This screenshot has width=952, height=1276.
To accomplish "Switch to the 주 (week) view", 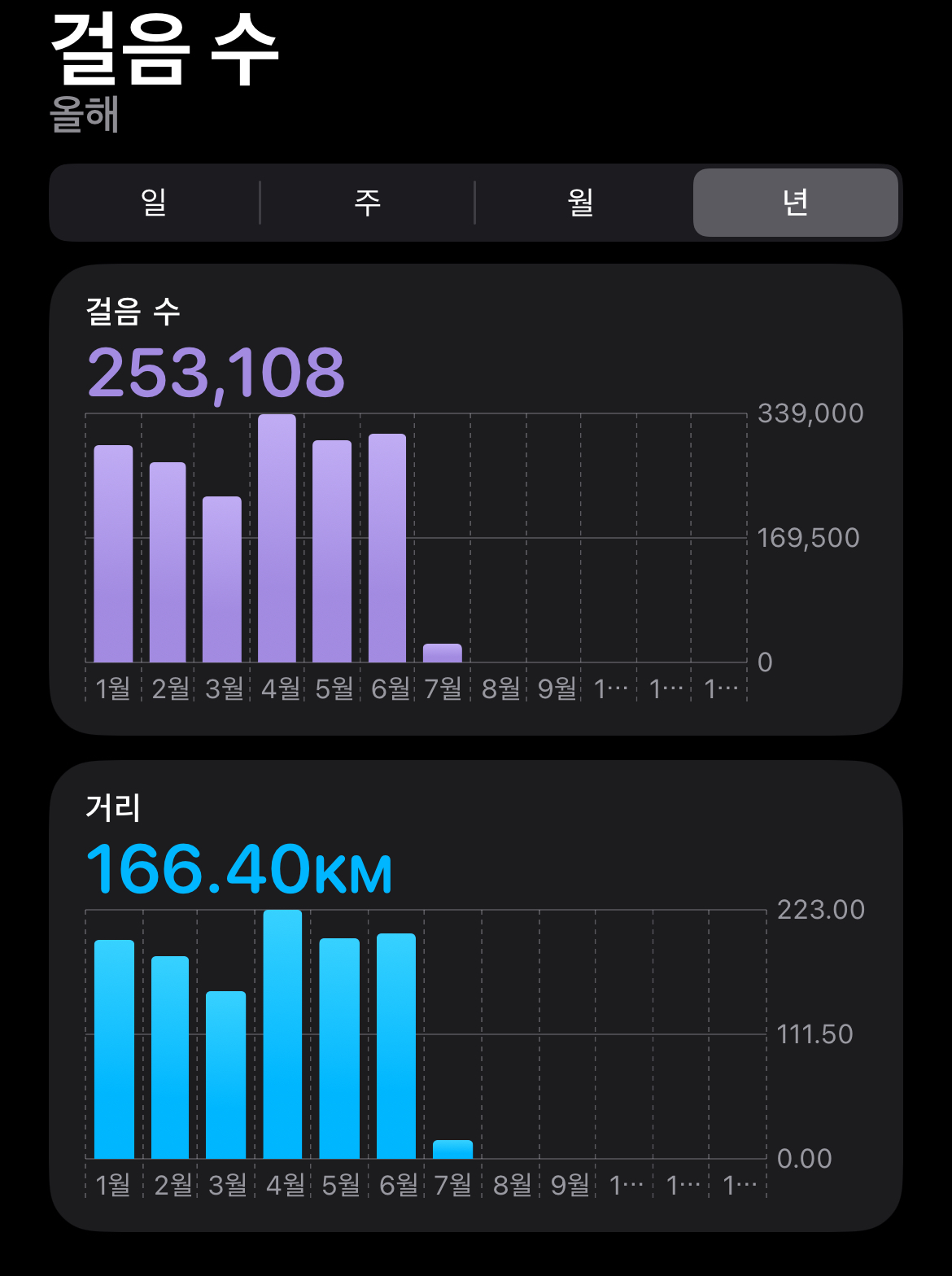I will click(368, 203).
